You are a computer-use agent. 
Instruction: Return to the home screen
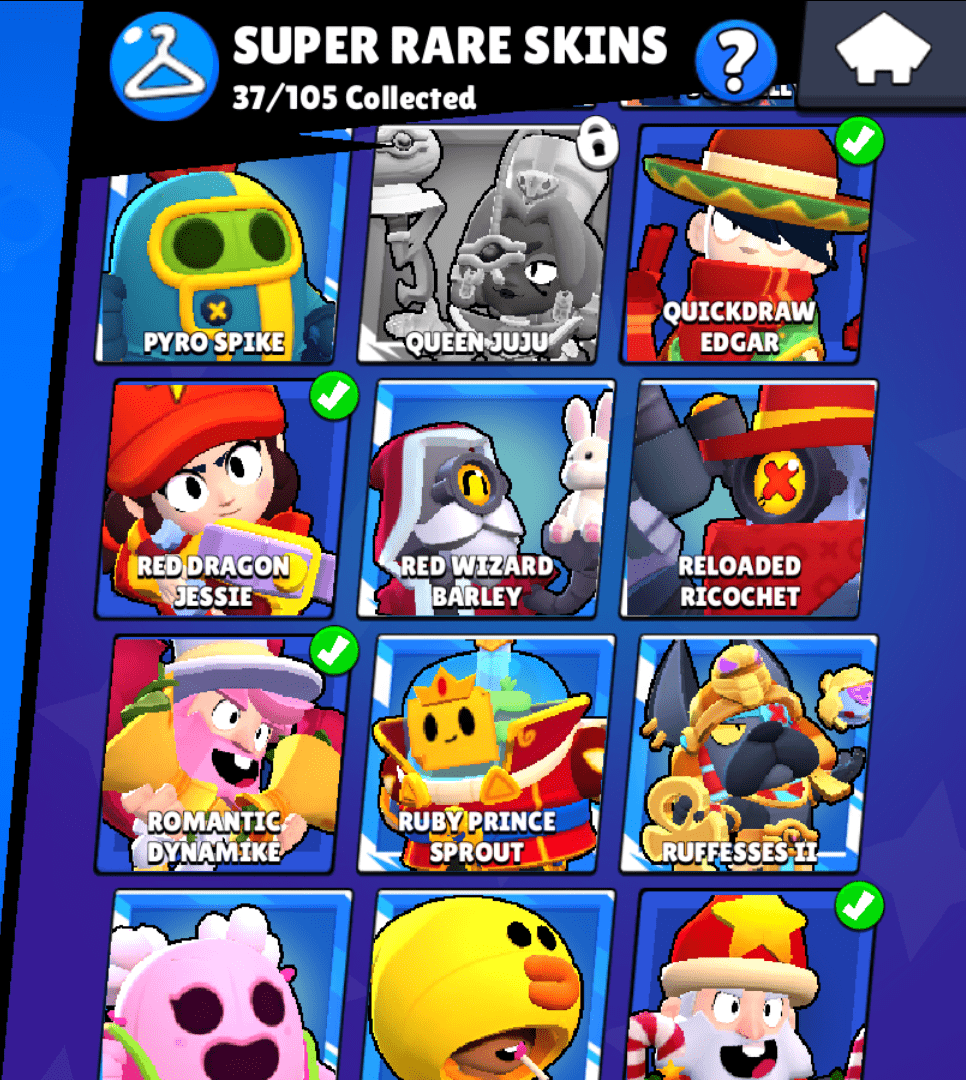pyautogui.click(x=882, y=55)
